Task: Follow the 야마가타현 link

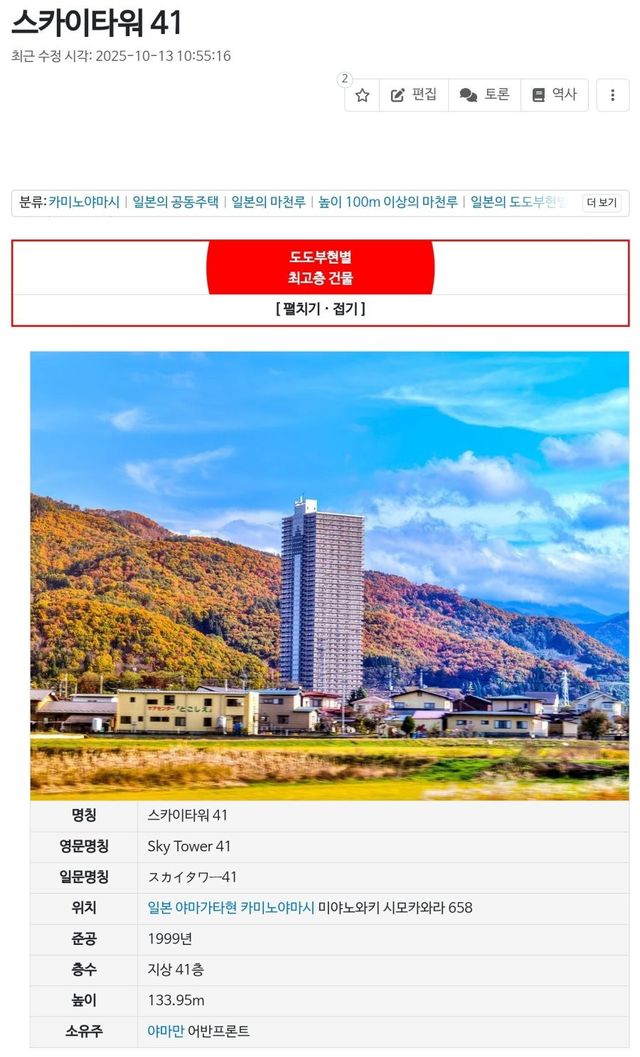Action: (207, 908)
